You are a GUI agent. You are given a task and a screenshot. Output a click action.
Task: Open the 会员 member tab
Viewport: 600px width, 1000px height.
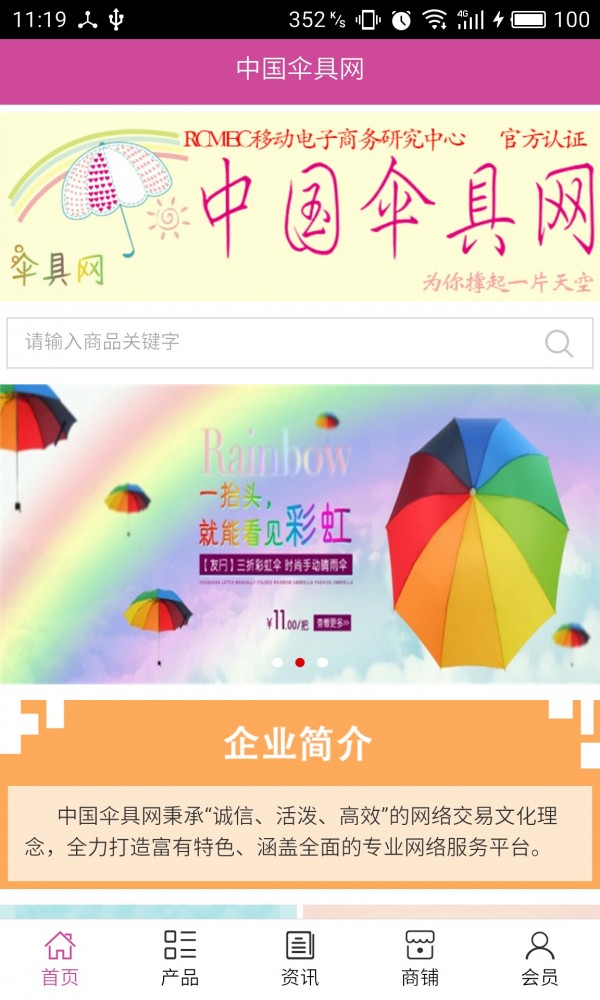coord(540,958)
